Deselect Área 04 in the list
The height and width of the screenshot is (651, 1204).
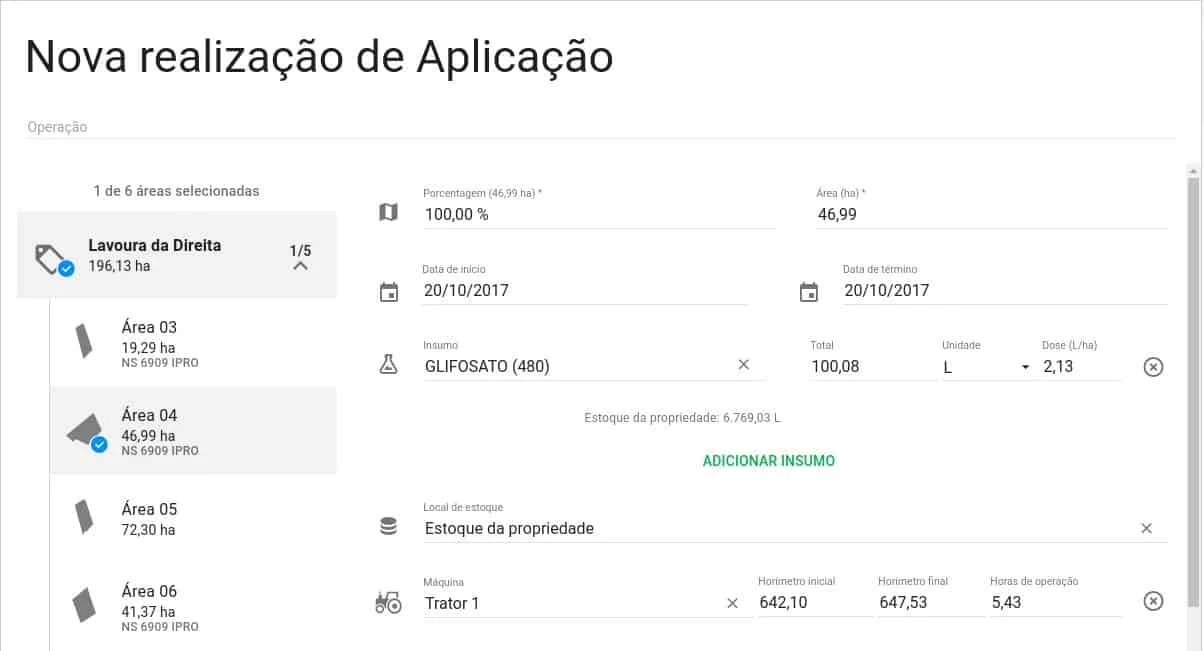point(192,431)
